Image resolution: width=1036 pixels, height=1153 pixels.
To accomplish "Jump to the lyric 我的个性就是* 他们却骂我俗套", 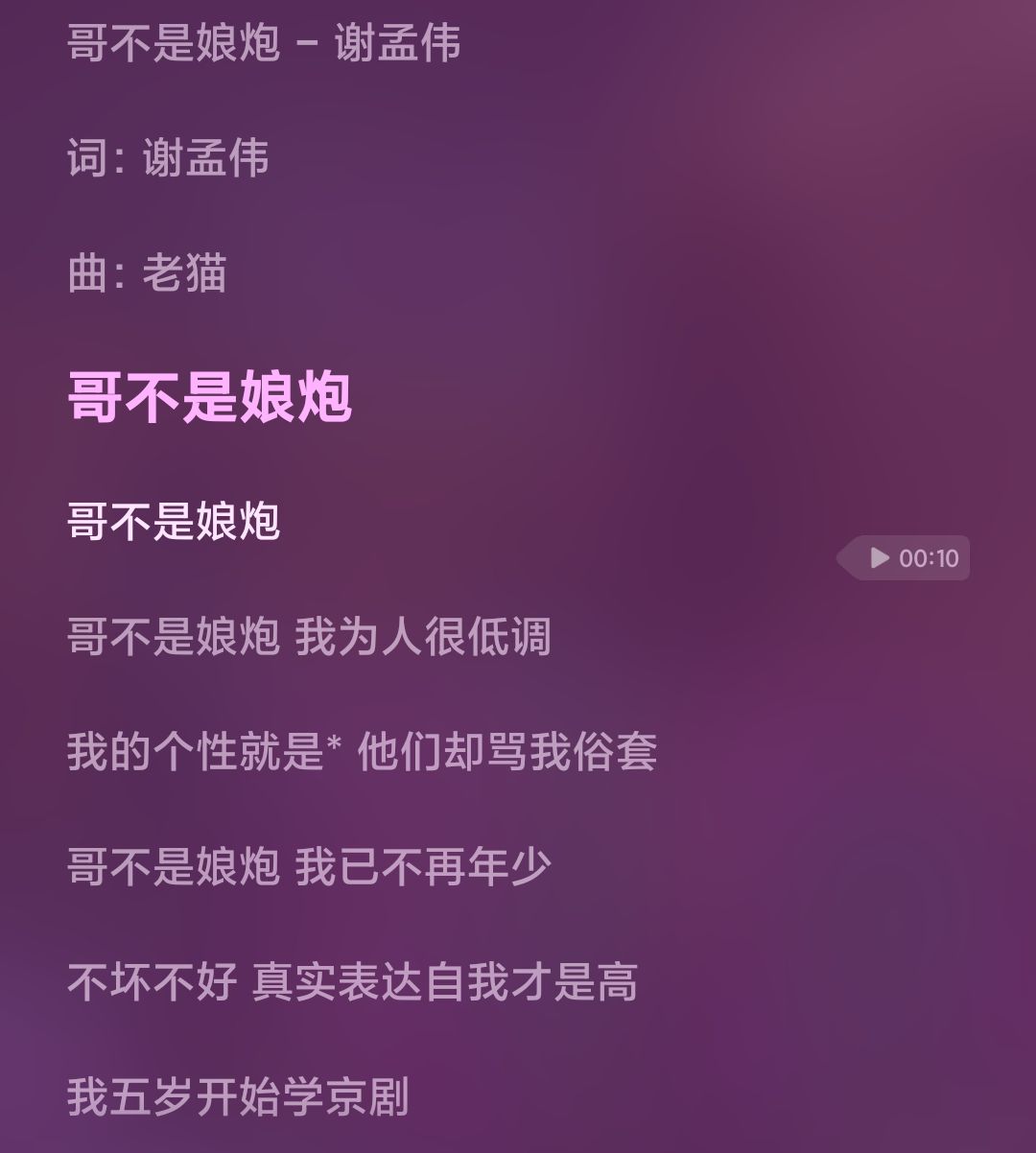I will click(363, 754).
